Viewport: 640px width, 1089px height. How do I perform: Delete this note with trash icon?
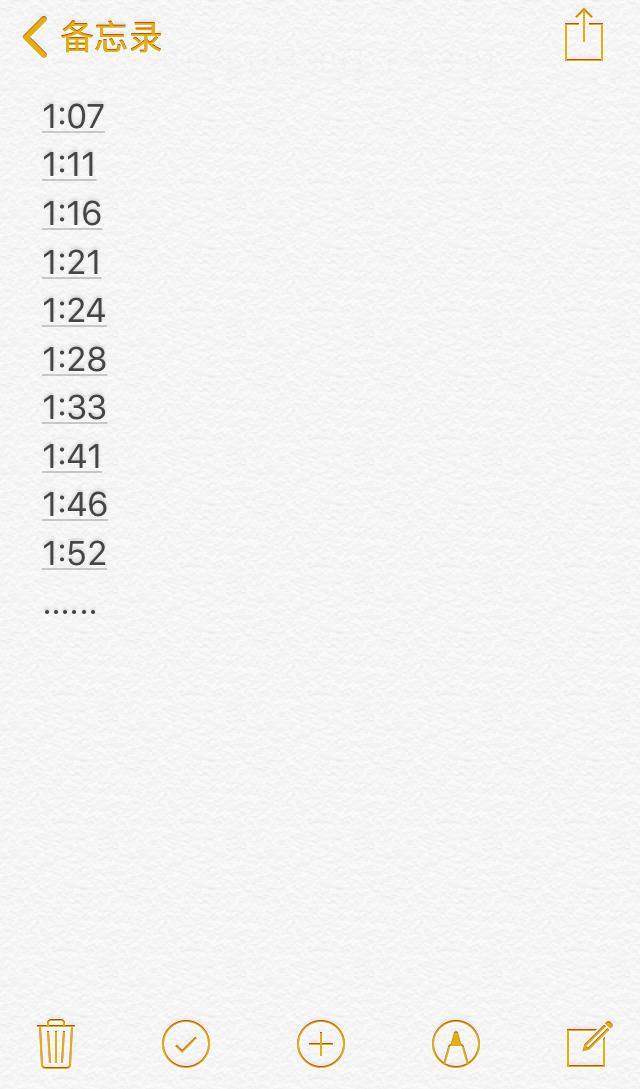(56, 1044)
